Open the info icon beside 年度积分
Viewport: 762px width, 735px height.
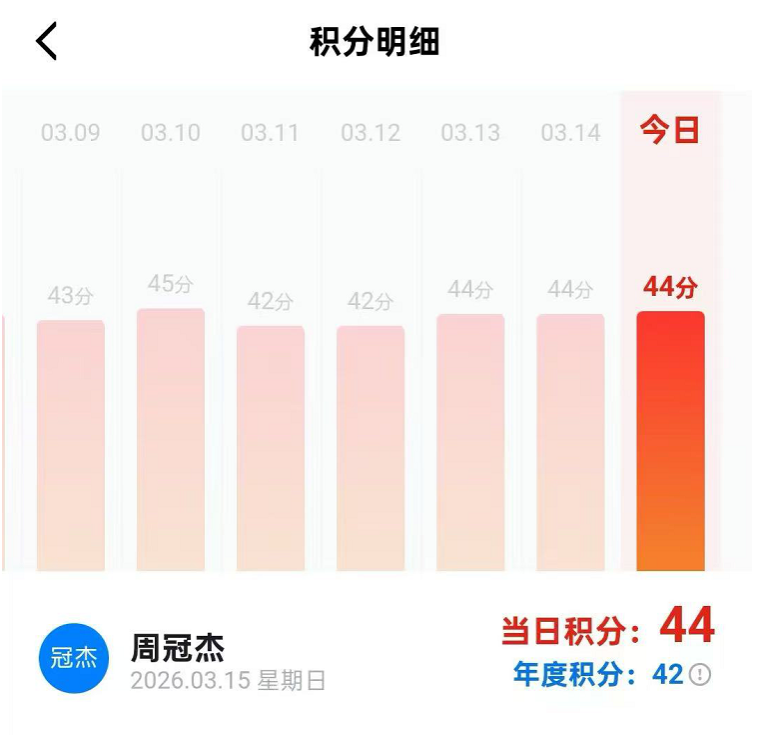[x=701, y=675]
